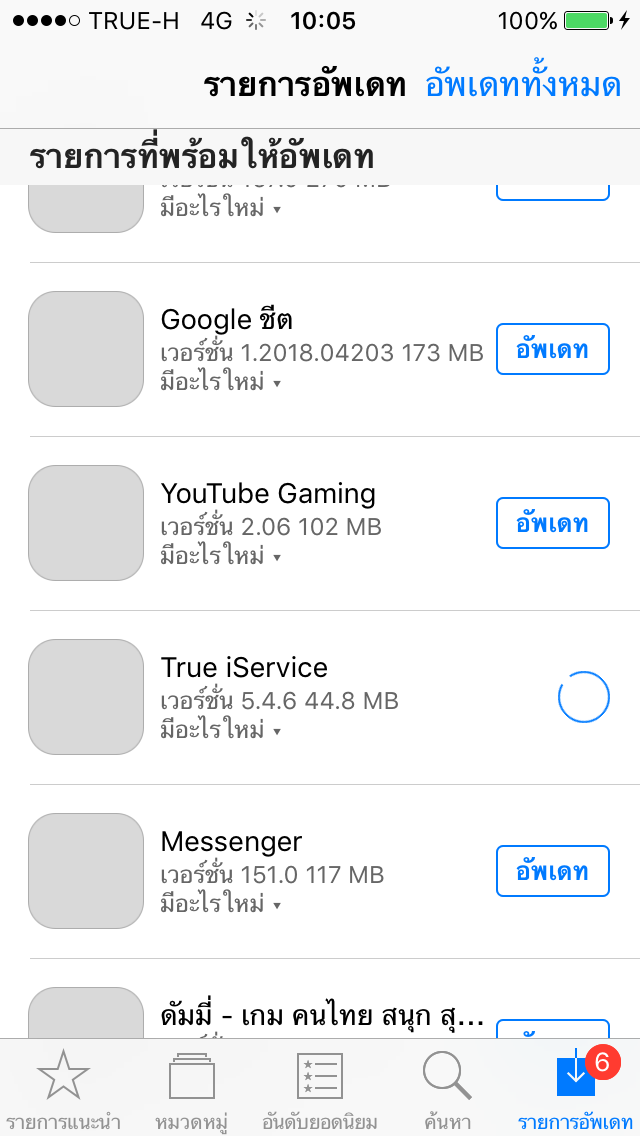
Task: Tap อัพเดททั้งหมด to update all apps
Action: (x=523, y=85)
